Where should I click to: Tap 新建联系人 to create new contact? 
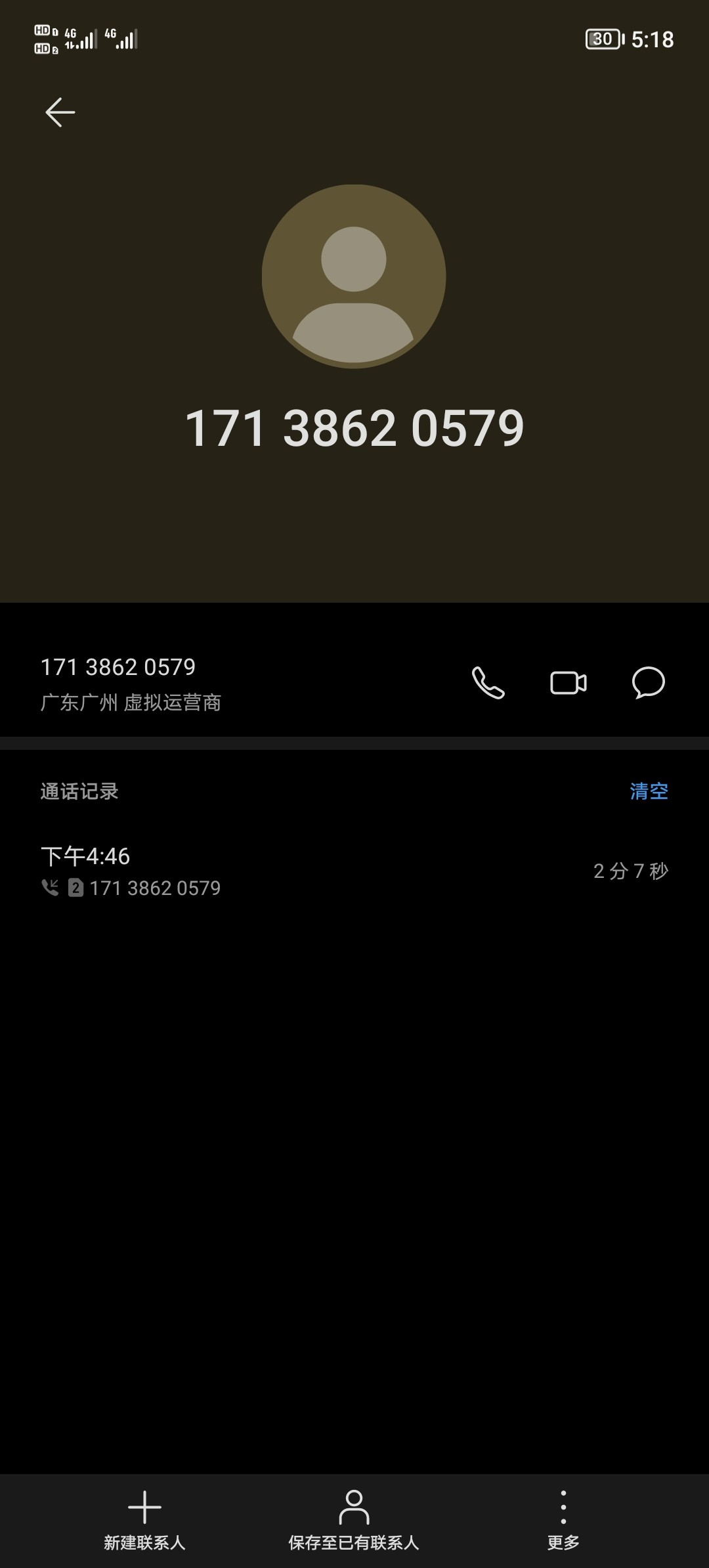pos(144,1520)
